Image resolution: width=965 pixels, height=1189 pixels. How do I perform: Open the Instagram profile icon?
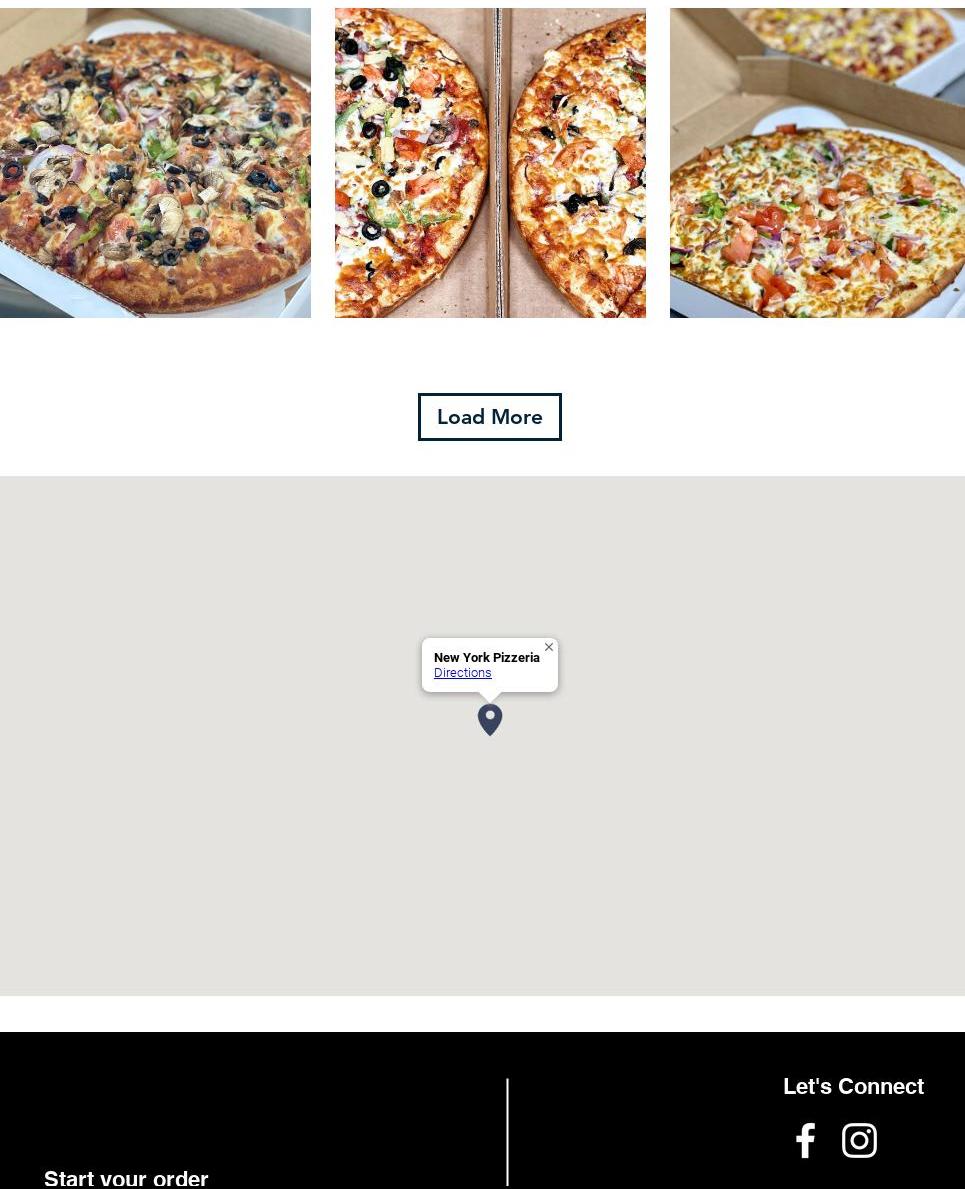(859, 1141)
